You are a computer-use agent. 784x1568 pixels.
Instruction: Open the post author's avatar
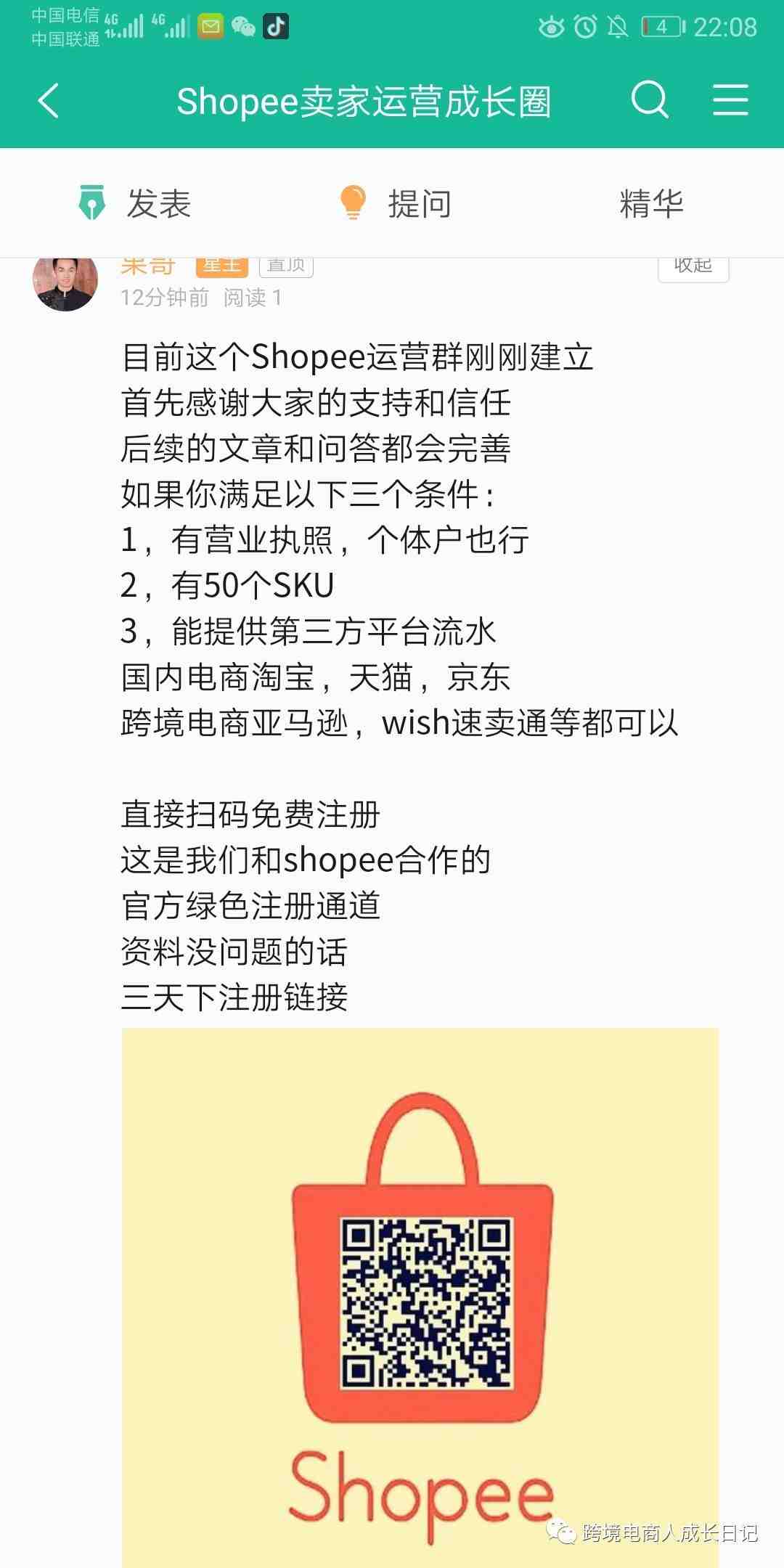coord(65,282)
